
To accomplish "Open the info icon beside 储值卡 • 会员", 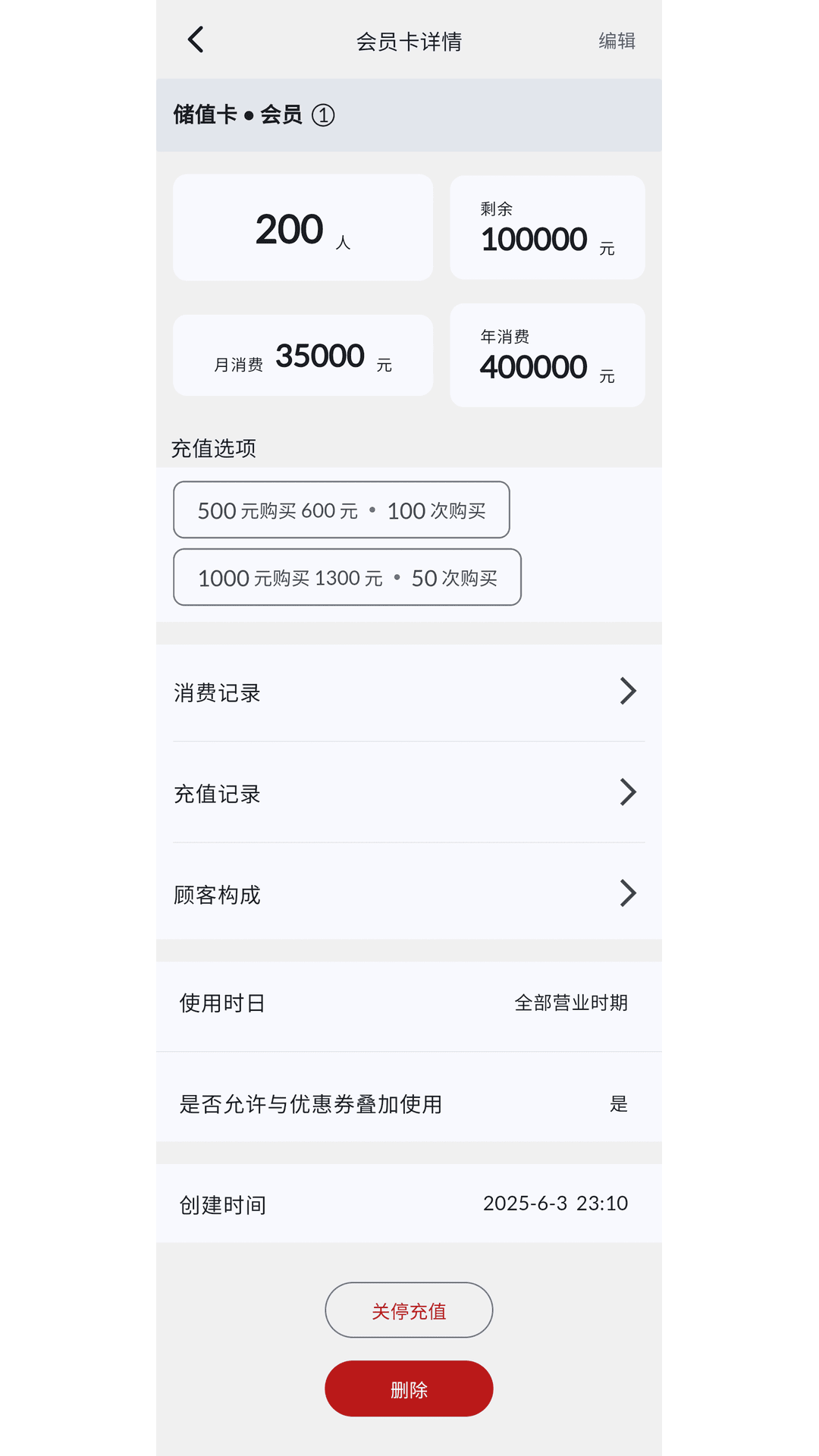I will [323, 115].
